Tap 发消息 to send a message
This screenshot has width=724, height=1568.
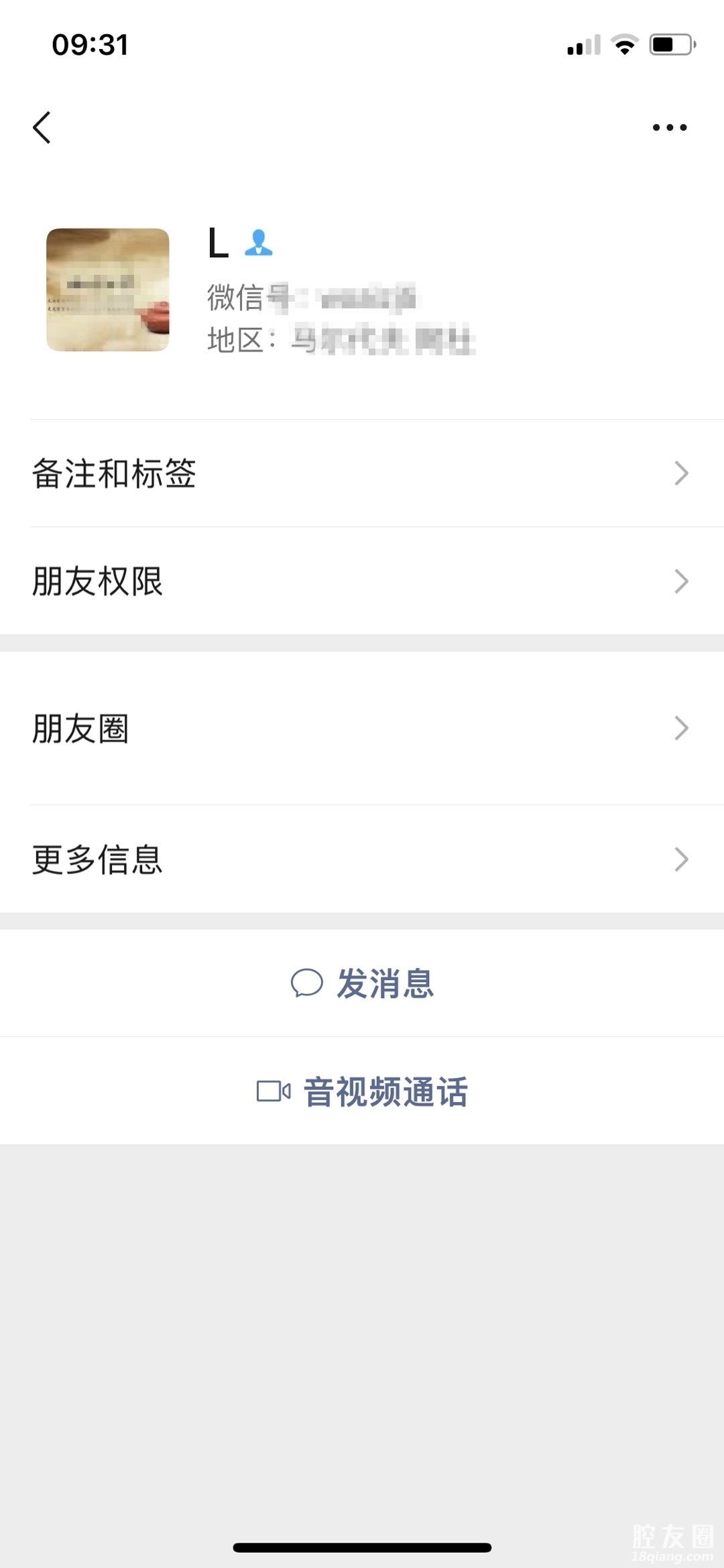click(x=362, y=983)
